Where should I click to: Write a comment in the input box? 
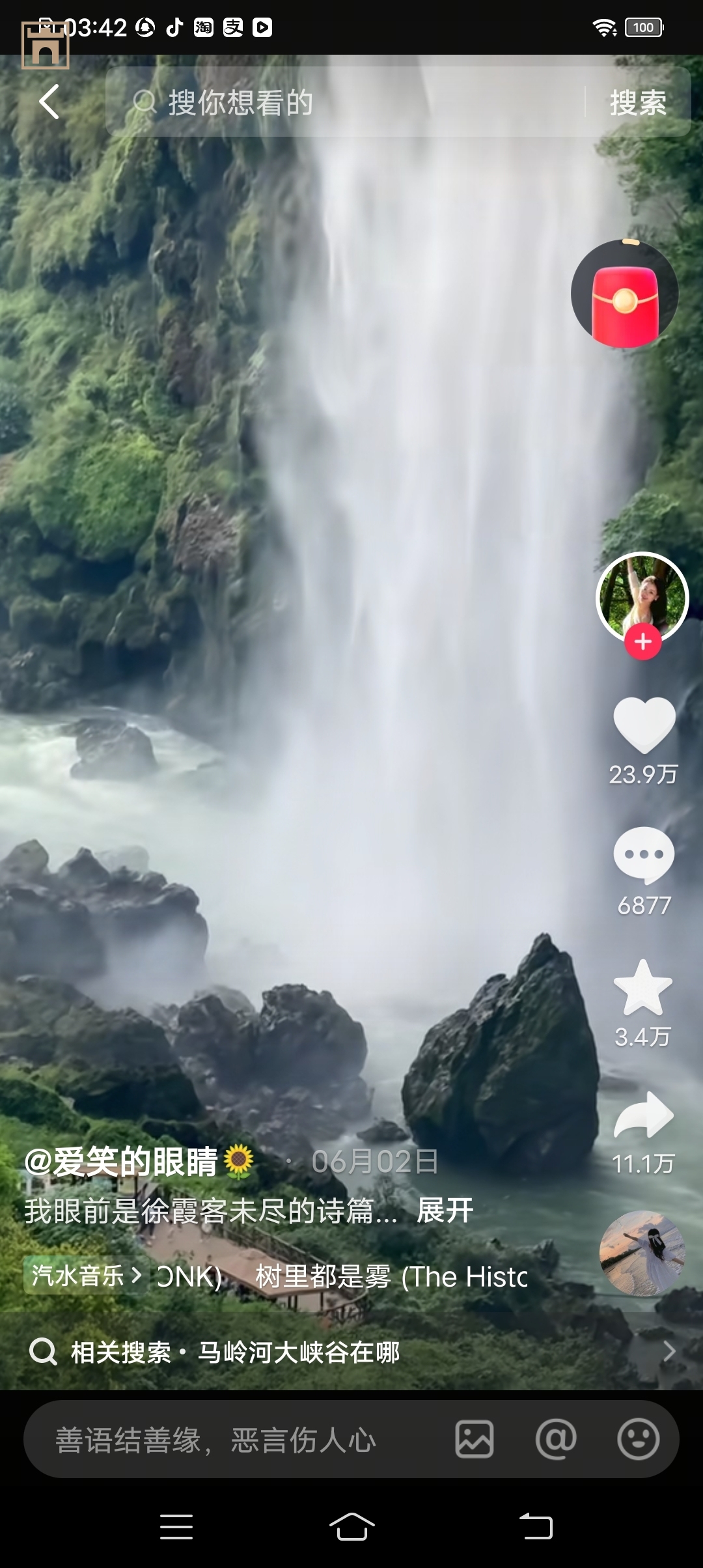(x=234, y=1440)
